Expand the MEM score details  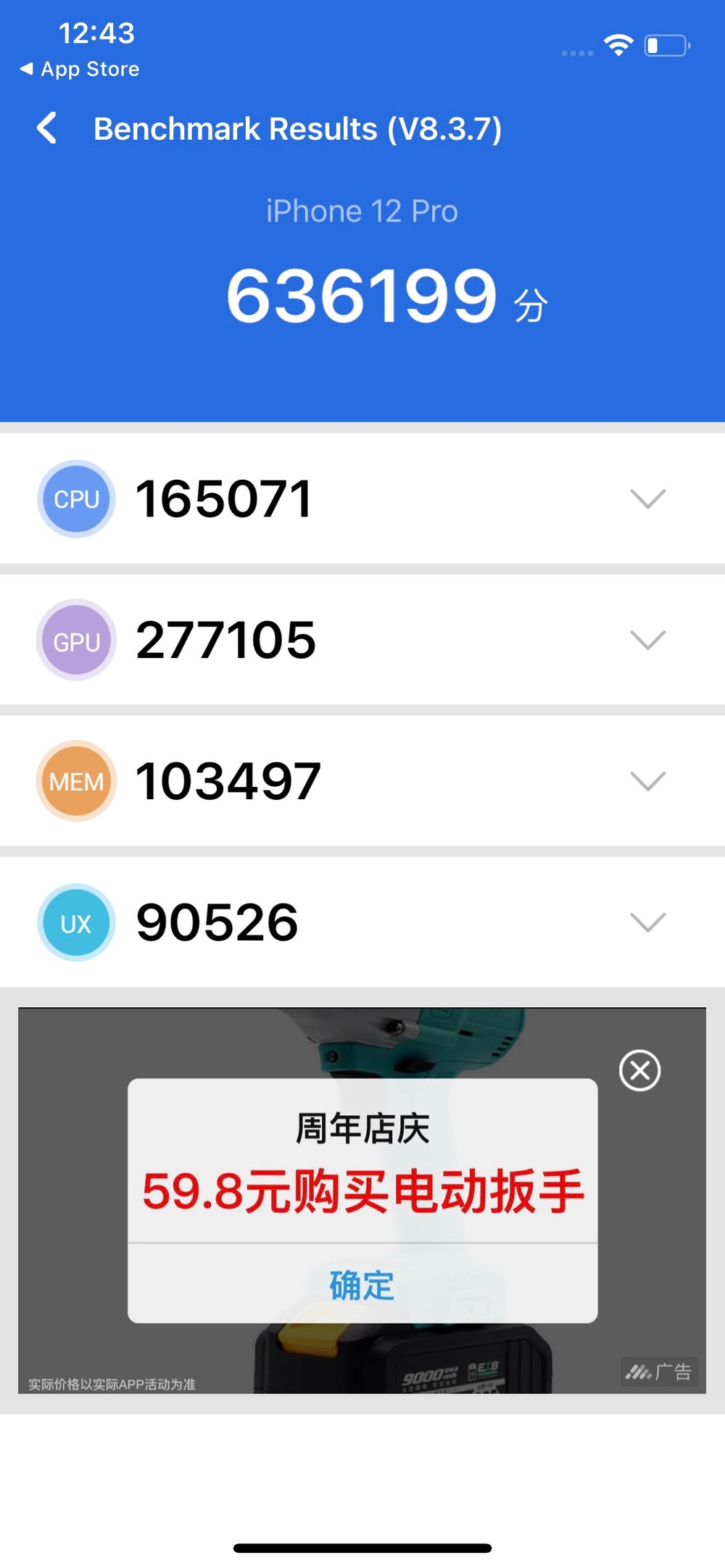[647, 781]
